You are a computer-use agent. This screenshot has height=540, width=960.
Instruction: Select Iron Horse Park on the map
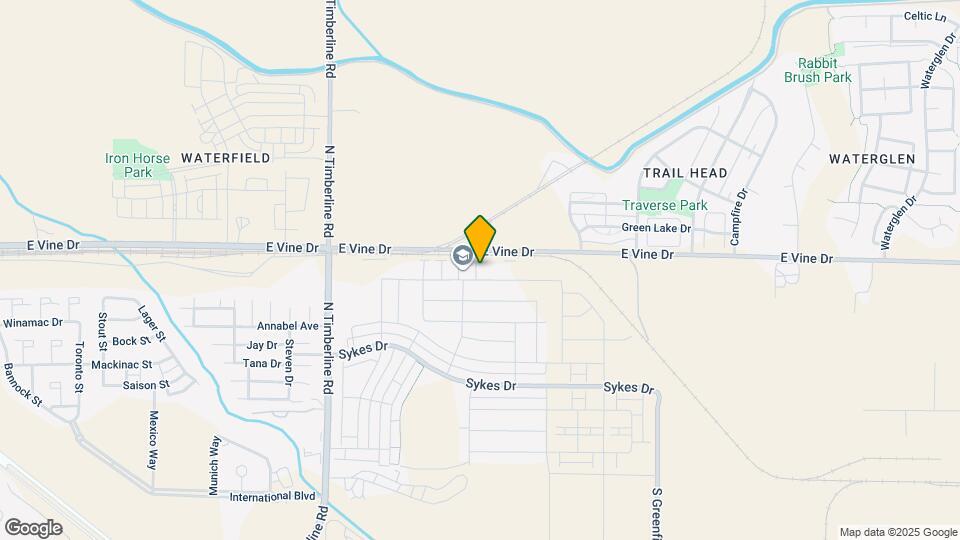click(130, 164)
